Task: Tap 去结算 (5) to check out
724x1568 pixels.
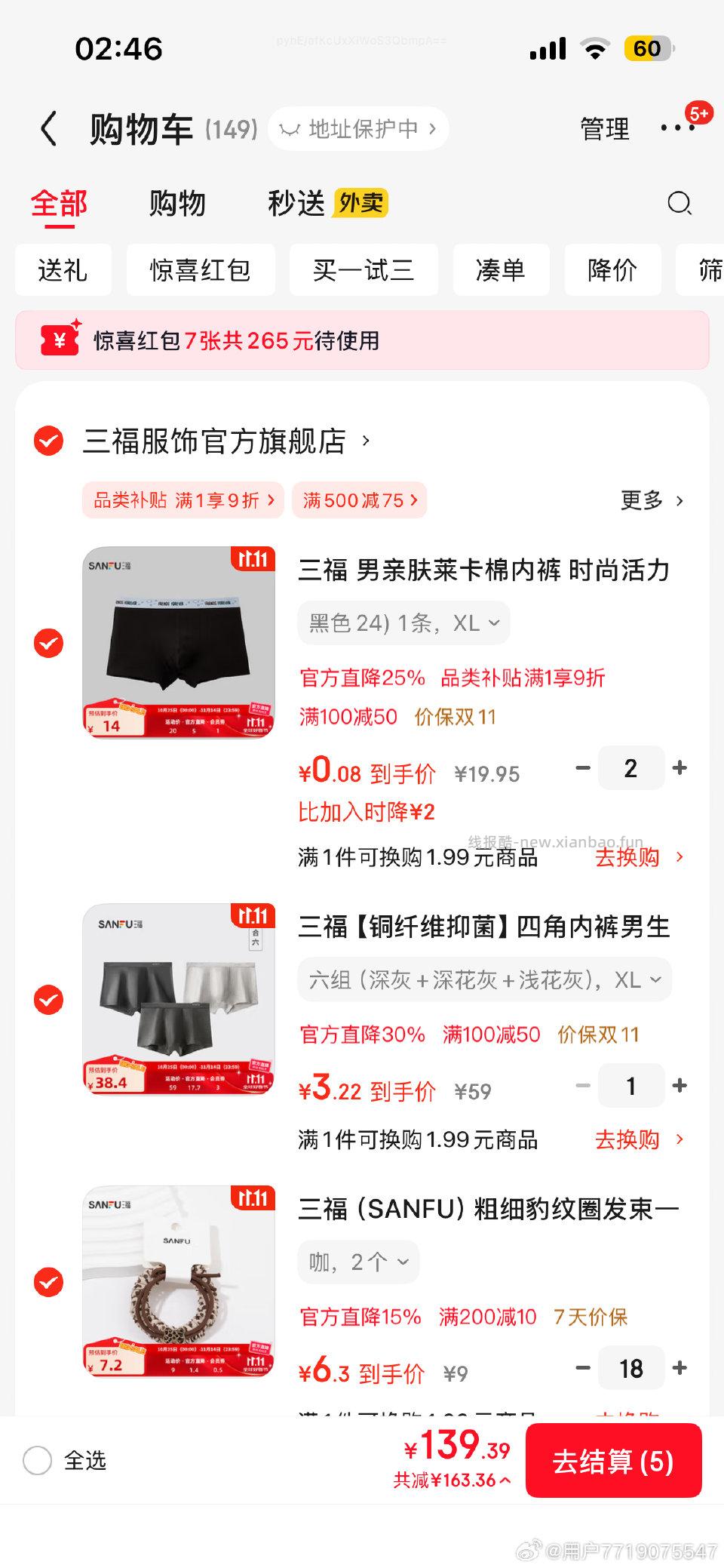Action: pos(613,1461)
